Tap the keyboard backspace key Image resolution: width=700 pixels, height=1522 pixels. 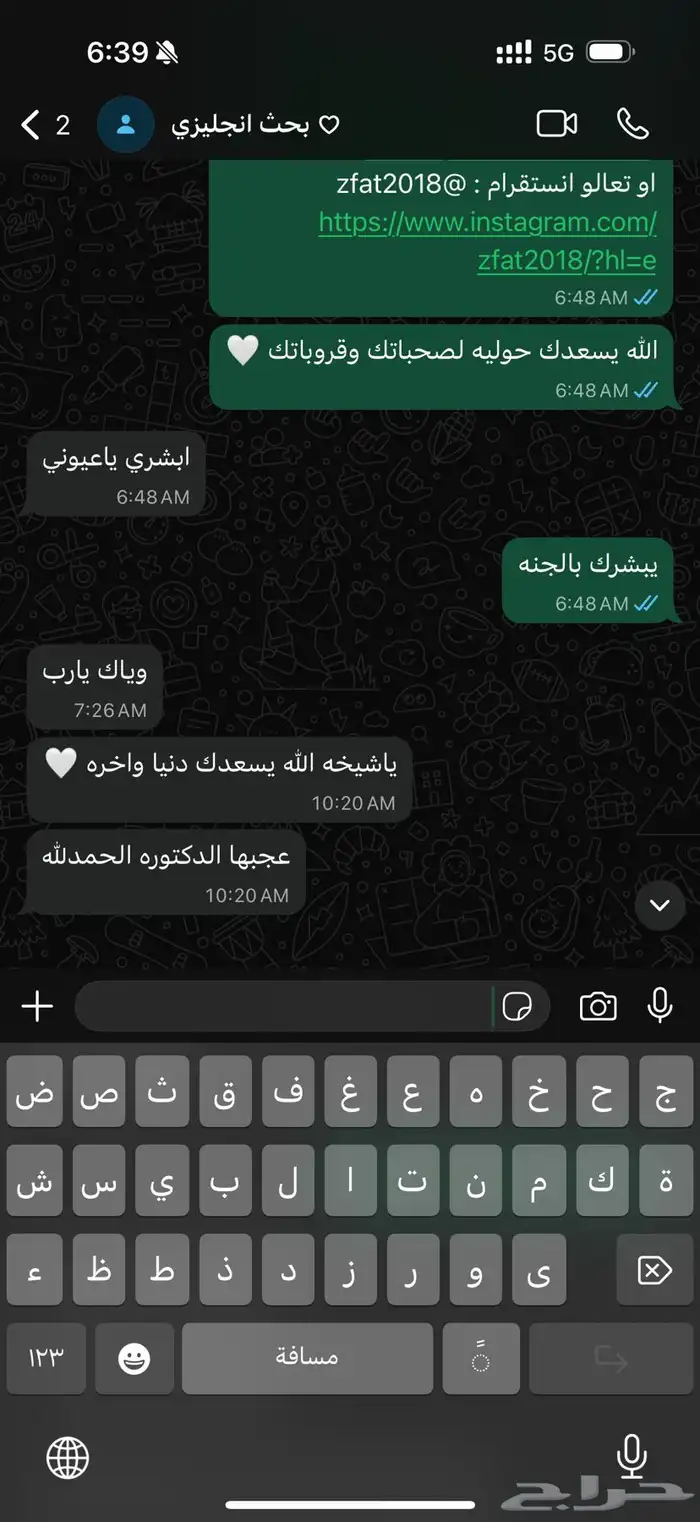(x=654, y=1271)
